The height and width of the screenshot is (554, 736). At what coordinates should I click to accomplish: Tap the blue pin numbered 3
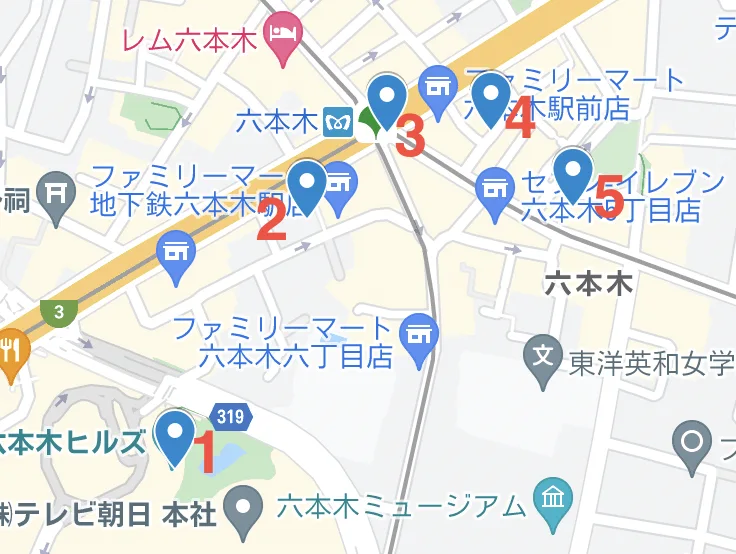click(x=387, y=99)
